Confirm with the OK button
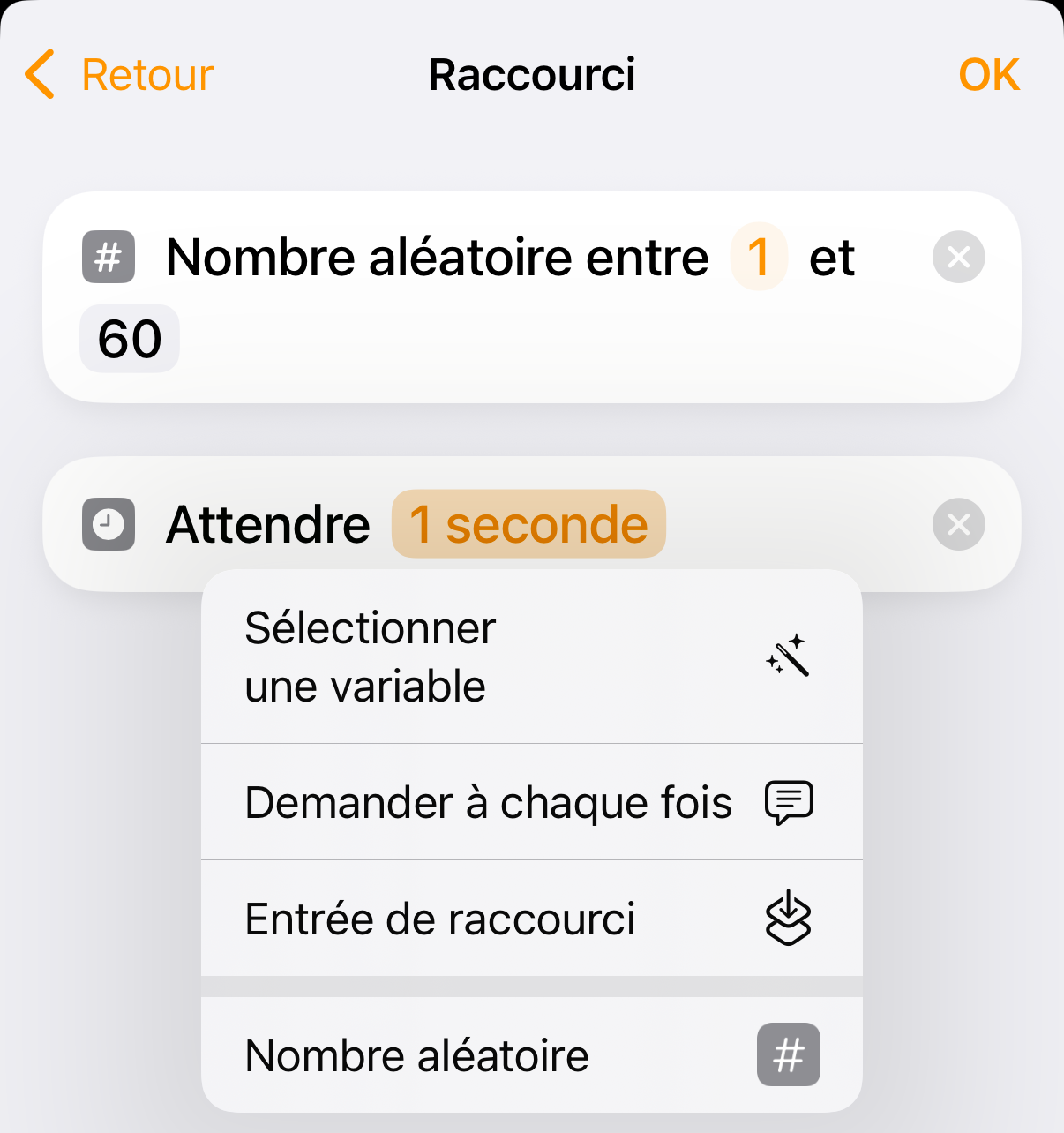The height and width of the screenshot is (1133, 1064). point(989,74)
